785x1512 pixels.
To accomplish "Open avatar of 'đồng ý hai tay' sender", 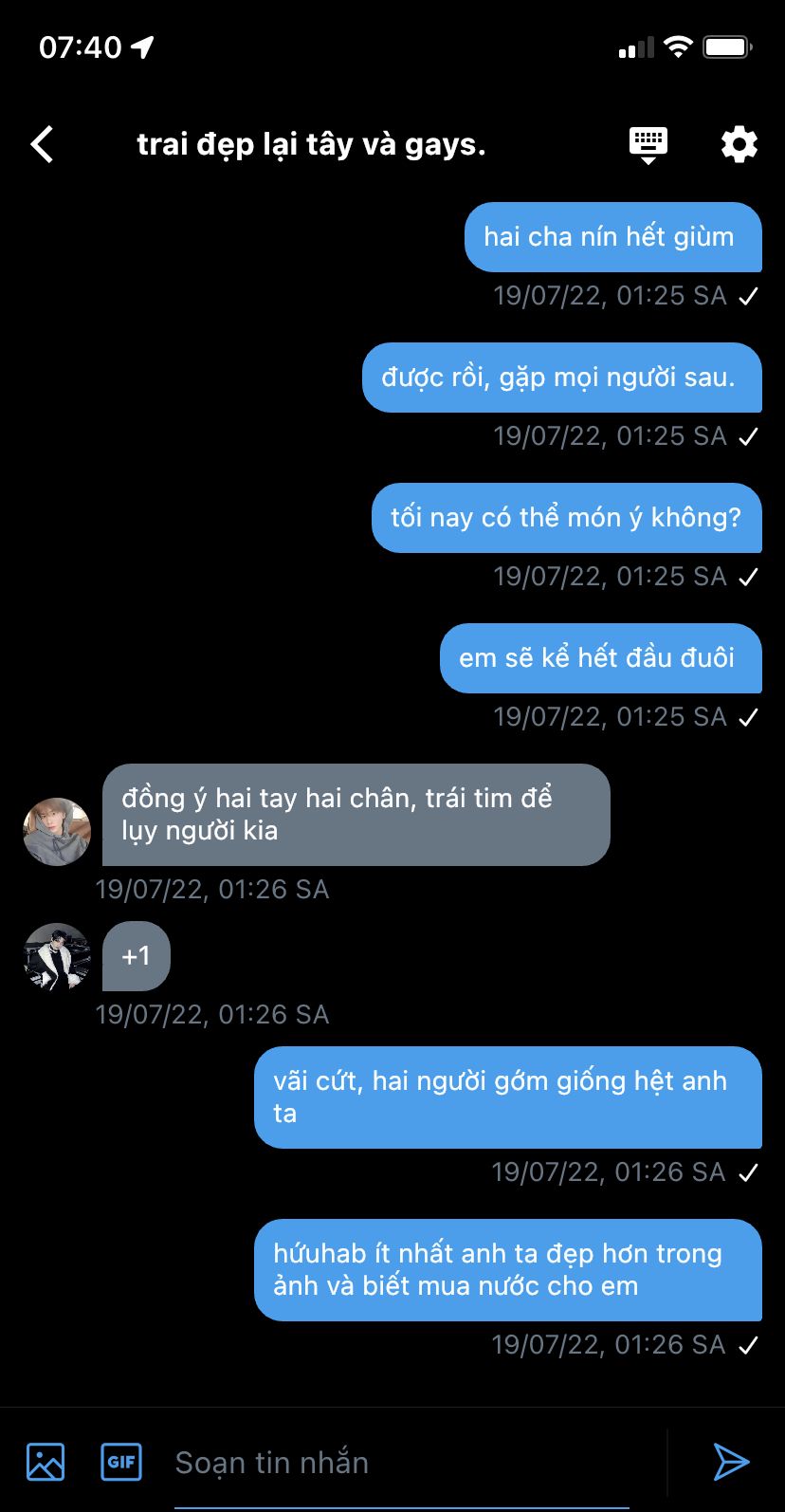I will [57, 832].
